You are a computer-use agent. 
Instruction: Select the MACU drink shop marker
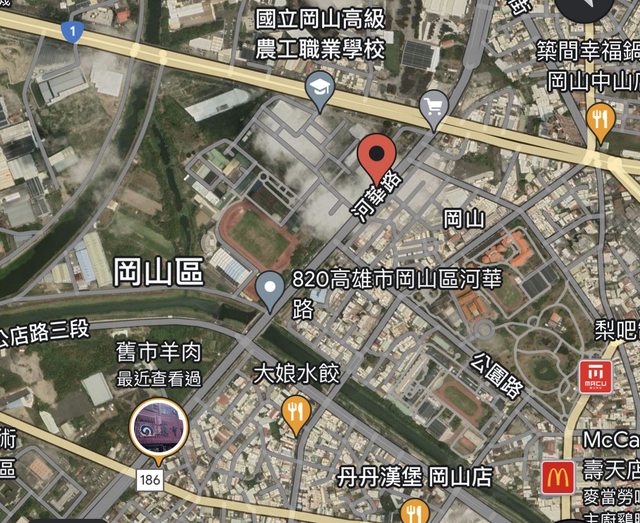[x=595, y=376]
